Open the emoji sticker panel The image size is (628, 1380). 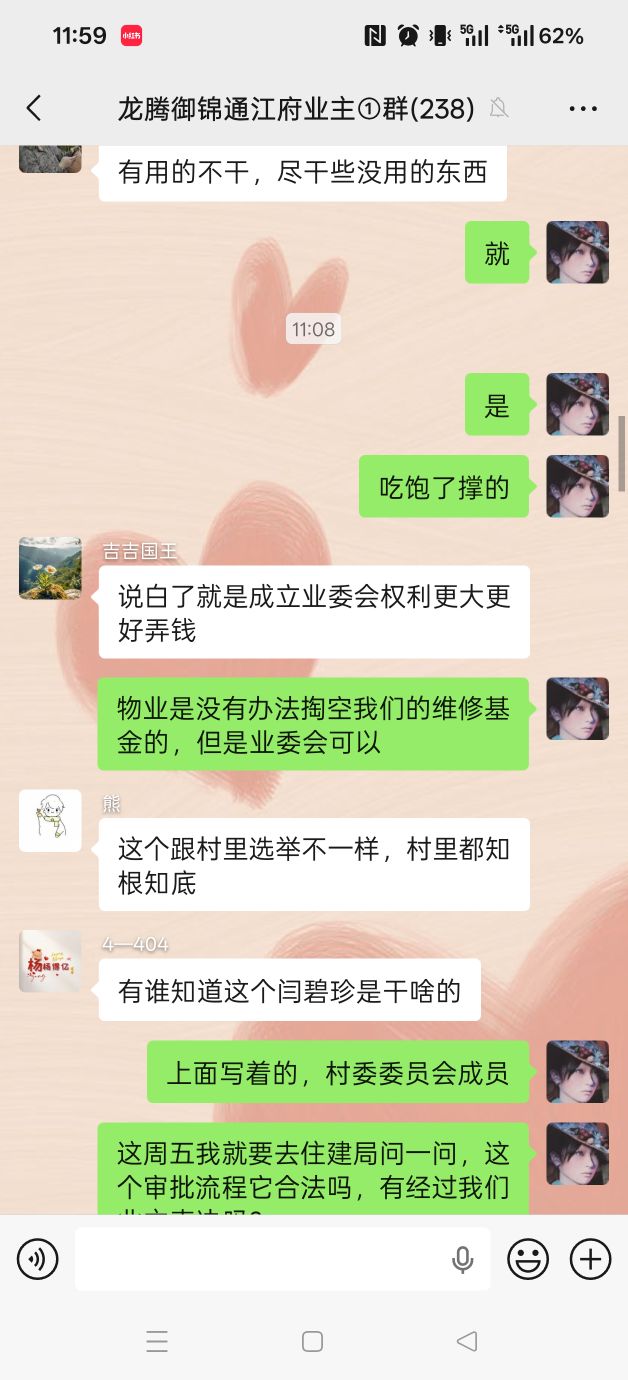(528, 1259)
